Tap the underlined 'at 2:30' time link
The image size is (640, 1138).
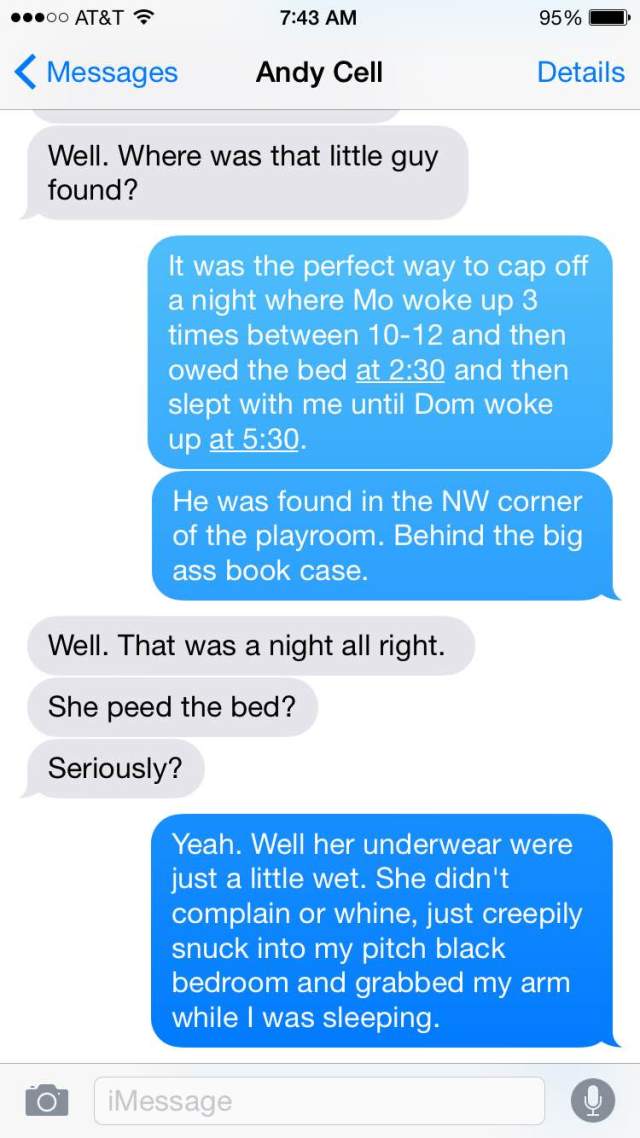click(400, 370)
